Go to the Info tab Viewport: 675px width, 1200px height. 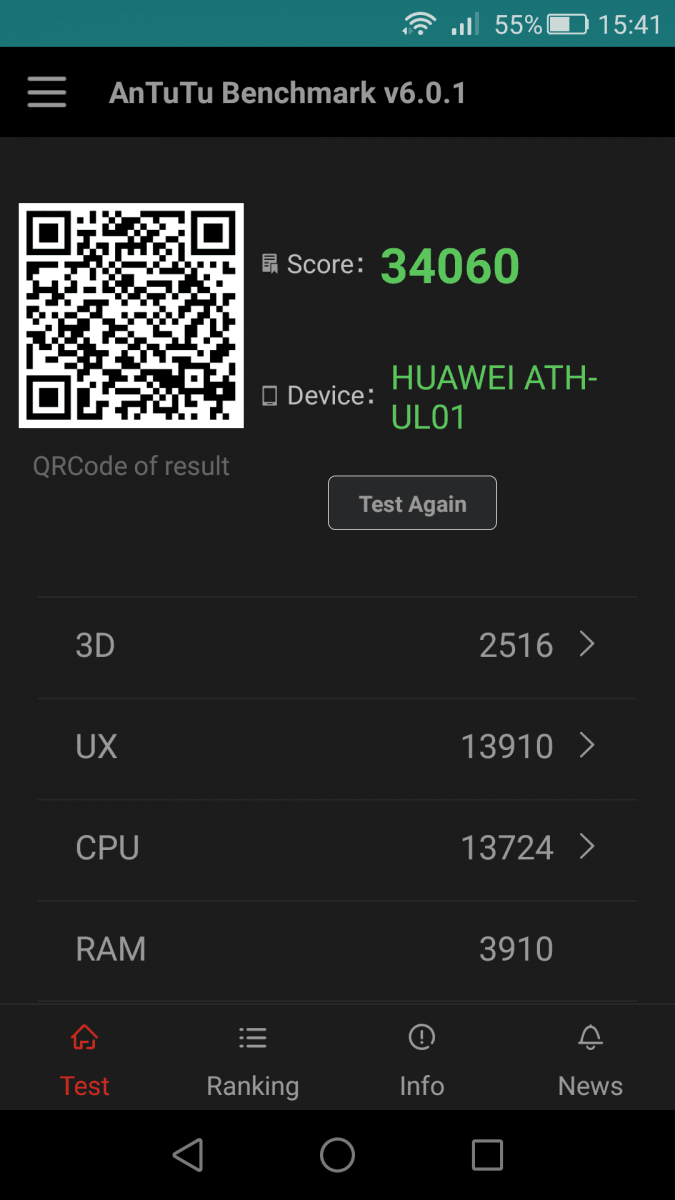point(422,1060)
